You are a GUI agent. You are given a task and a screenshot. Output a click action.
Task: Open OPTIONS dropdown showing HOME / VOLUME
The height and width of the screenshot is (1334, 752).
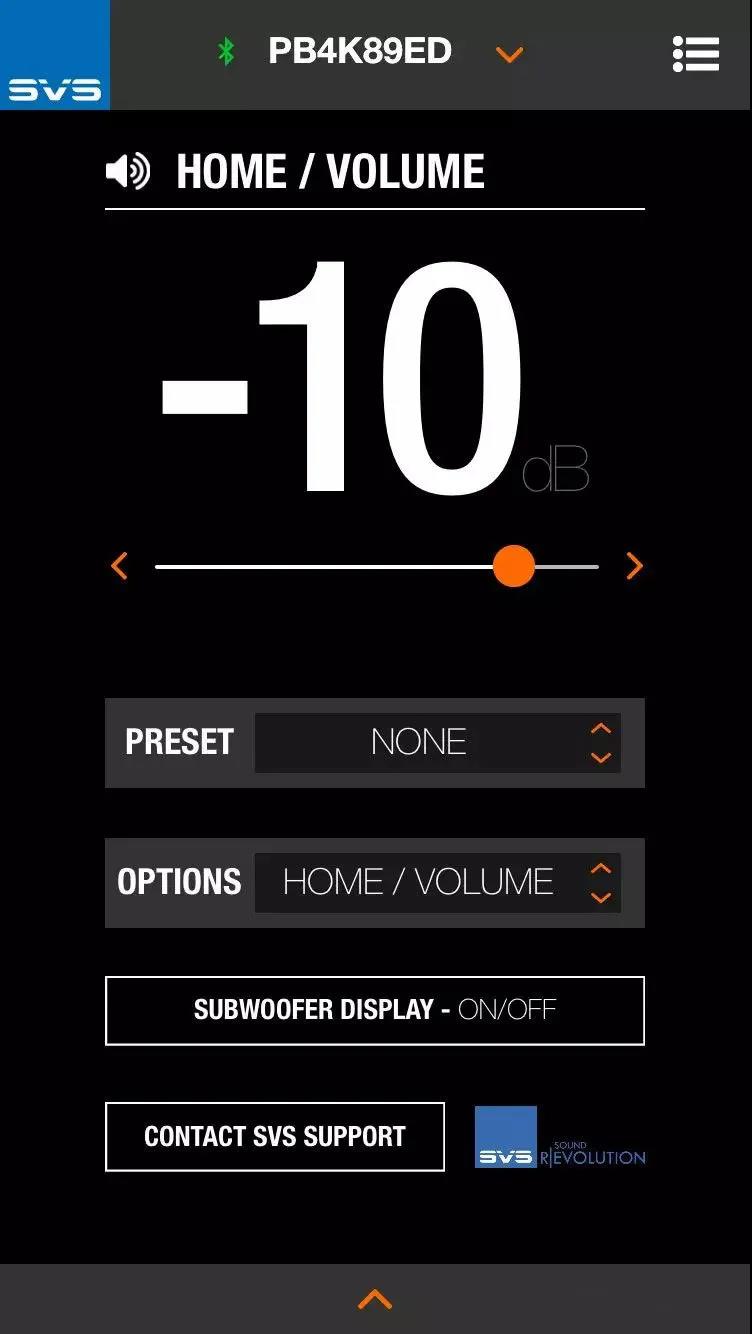tap(437, 882)
